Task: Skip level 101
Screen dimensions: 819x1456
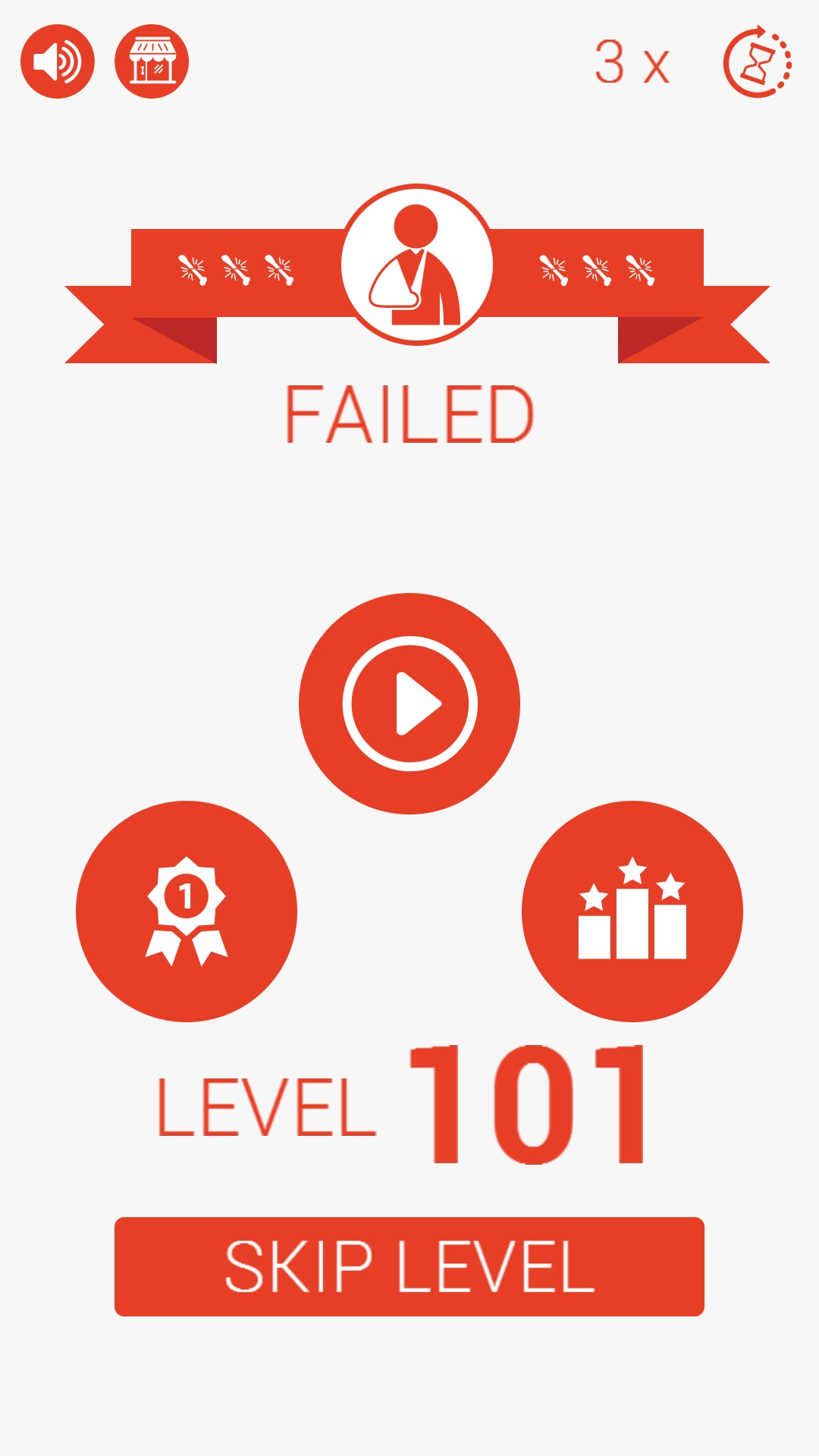Action: 409,1266
